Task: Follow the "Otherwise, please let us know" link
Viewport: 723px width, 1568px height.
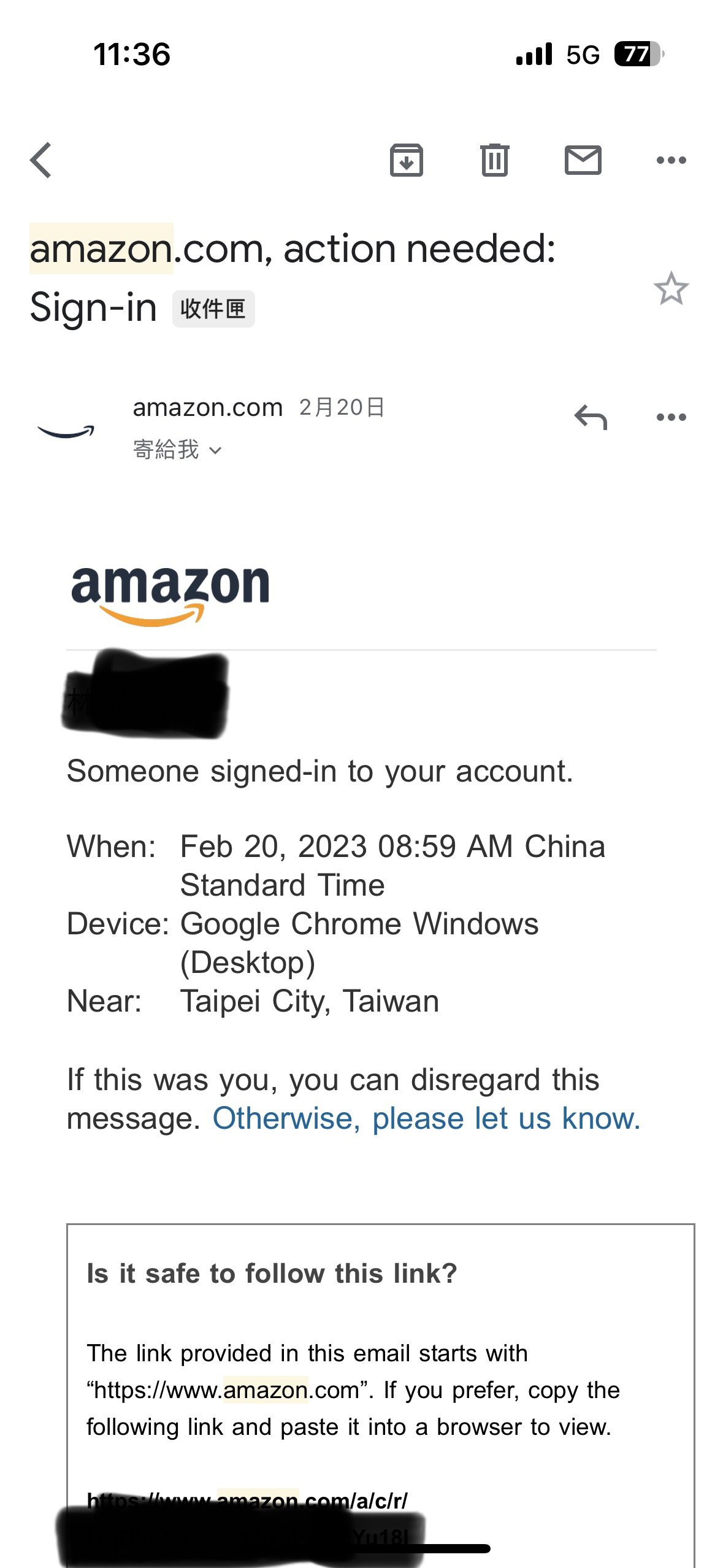Action: pos(426,1118)
